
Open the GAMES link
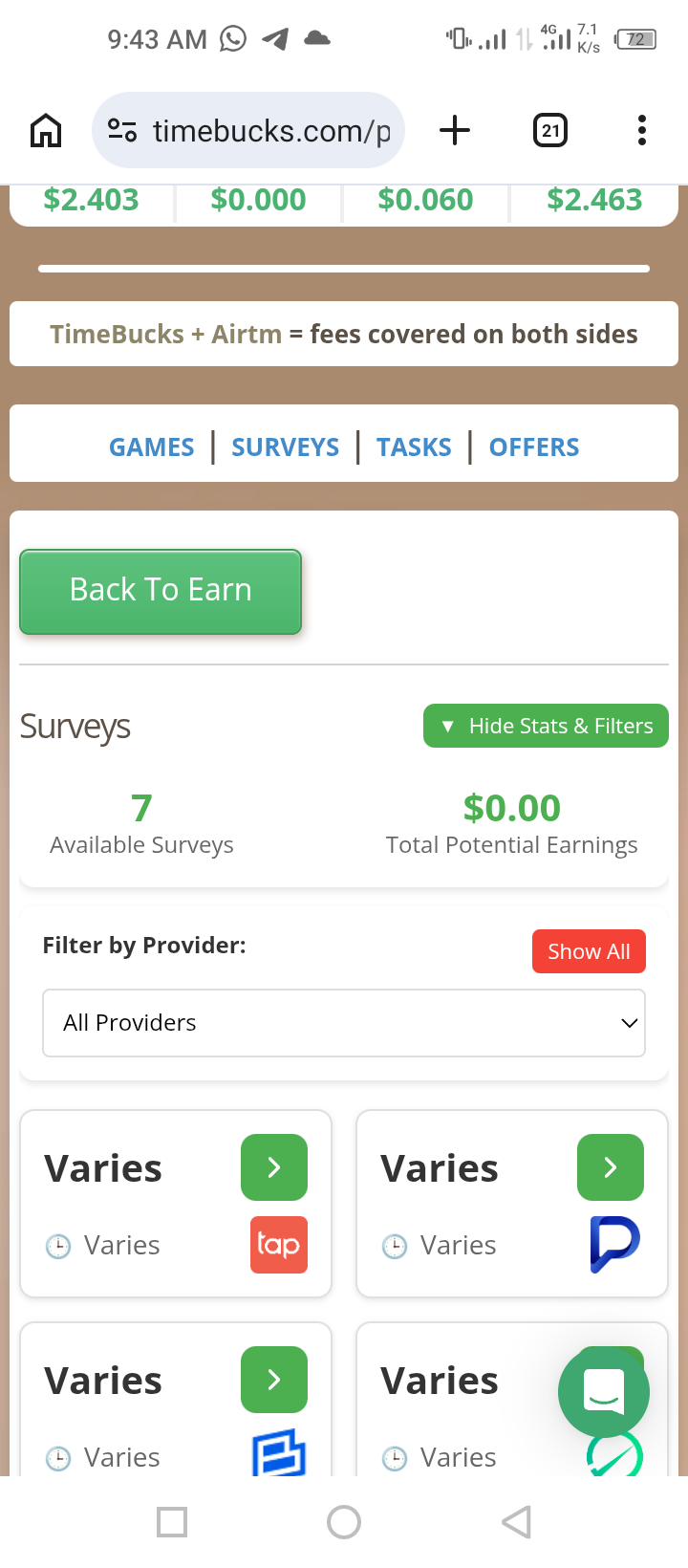coord(151,446)
